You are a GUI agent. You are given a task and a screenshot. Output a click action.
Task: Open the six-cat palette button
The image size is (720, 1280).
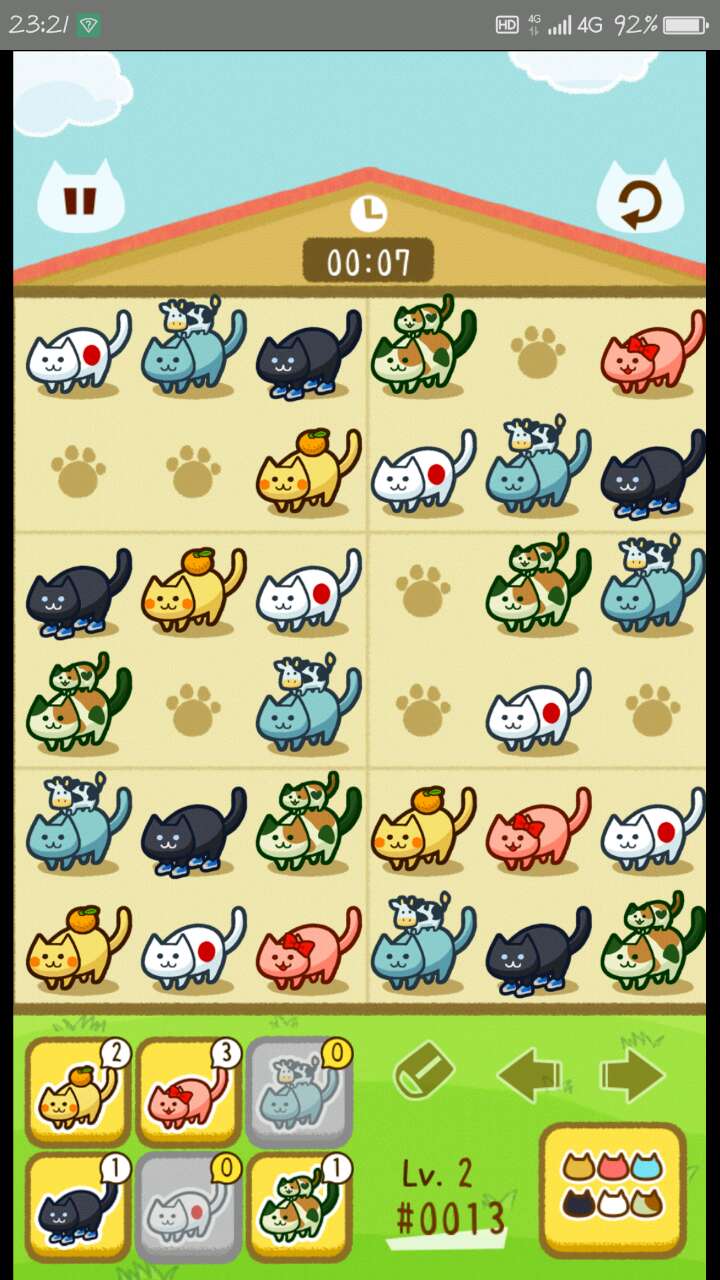tap(612, 1190)
